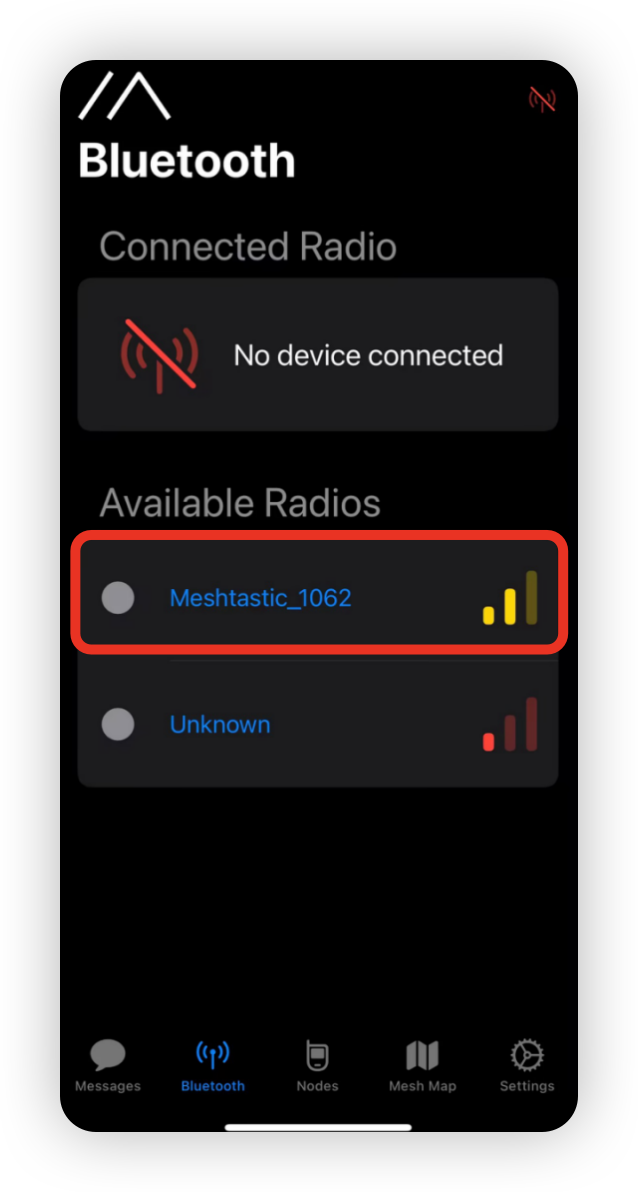The image size is (638, 1192).
Task: Go to the Mesh Map tab
Action: click(x=422, y=1066)
